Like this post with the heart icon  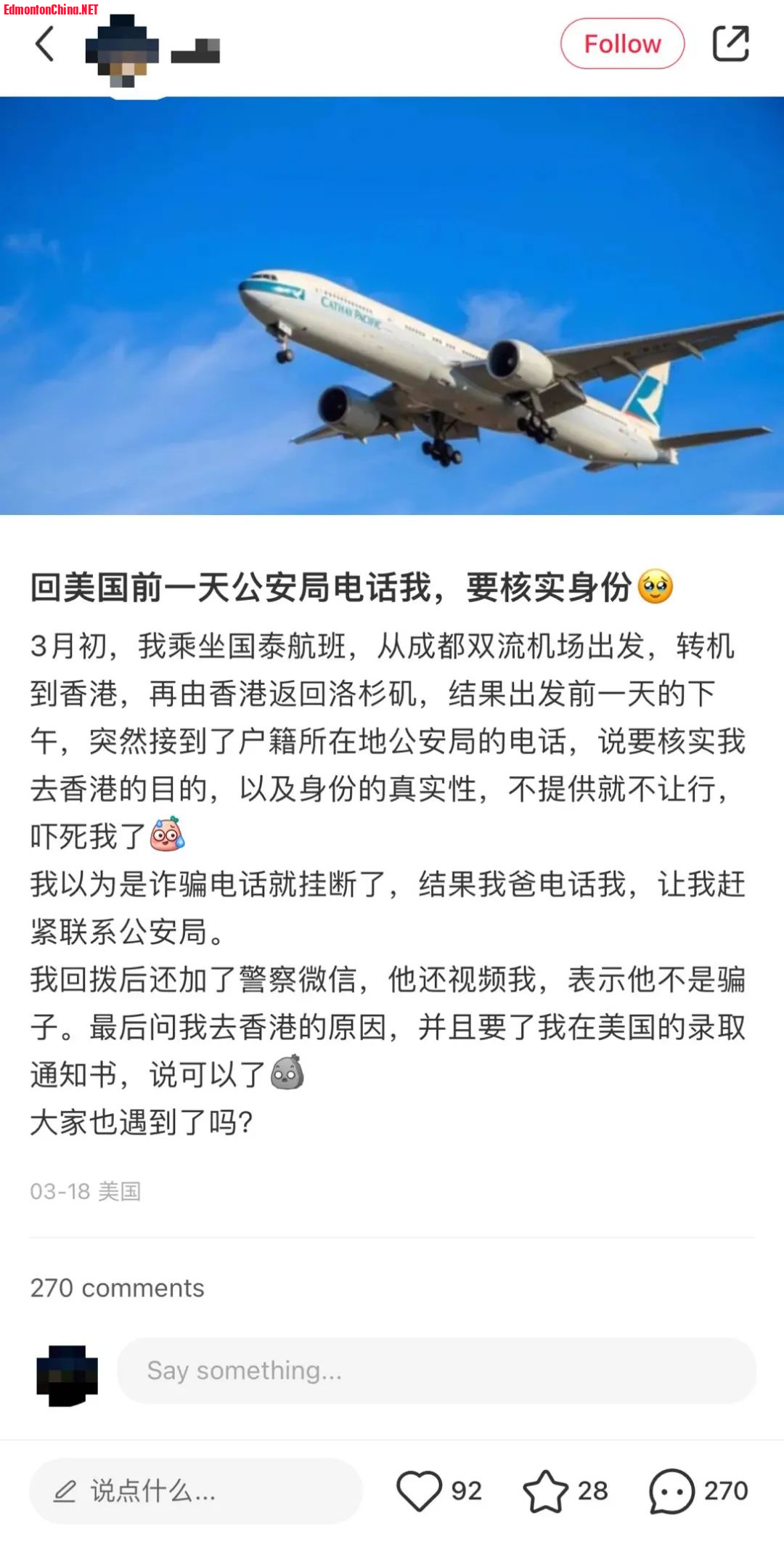coord(419,1490)
